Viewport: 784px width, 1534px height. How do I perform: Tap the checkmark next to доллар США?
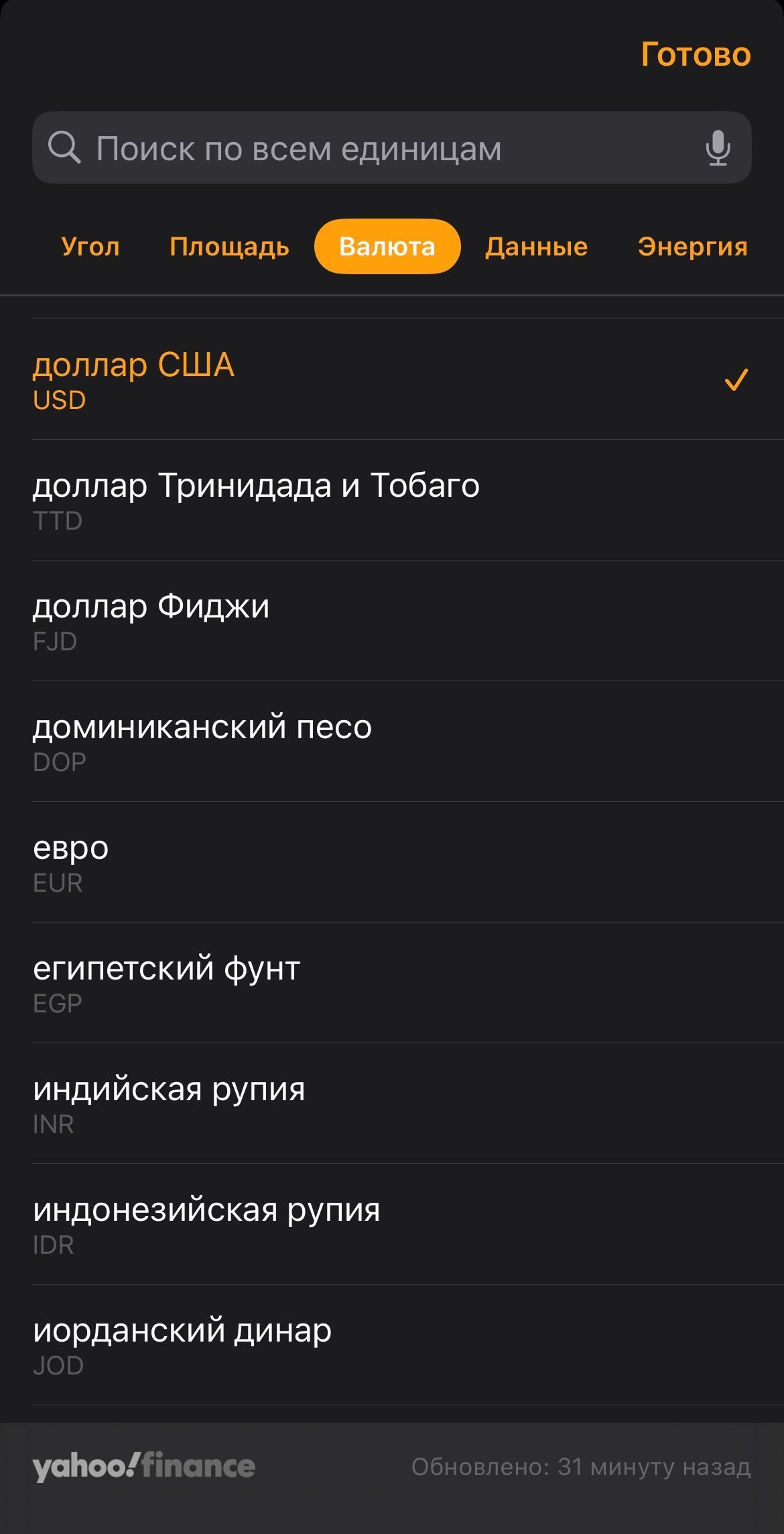[x=736, y=379]
